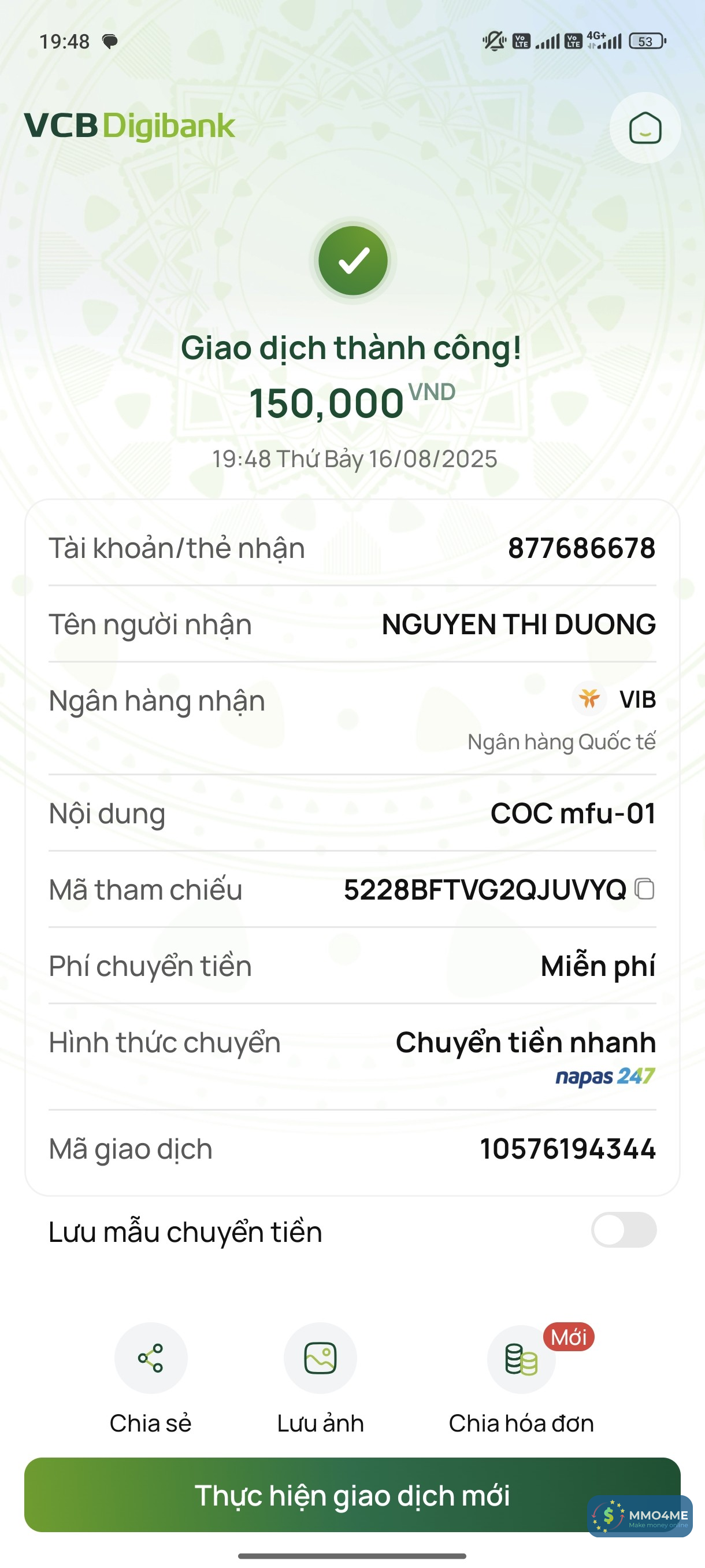
Task: Open Chia hóa đơn bill splitting
Action: coord(521,1359)
